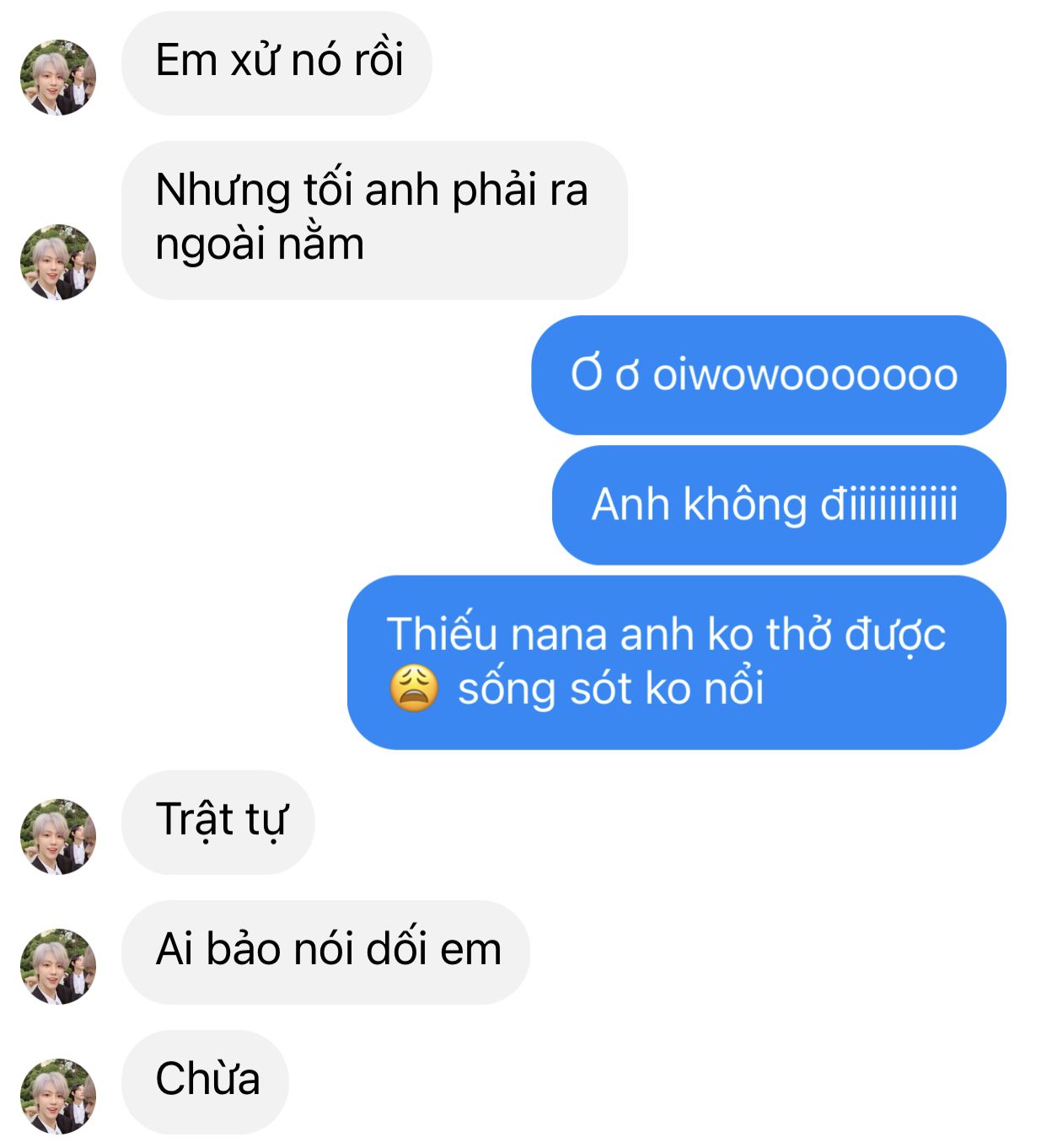Tap the avatar next to "Nhưng tối anh phải ra ngoài nằm"

(58, 262)
